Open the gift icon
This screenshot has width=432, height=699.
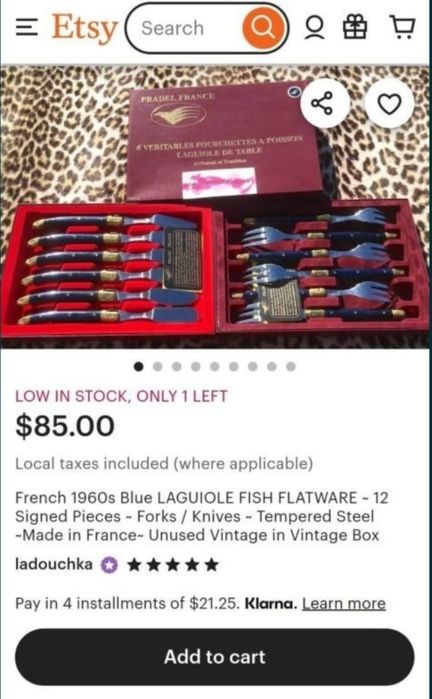(x=355, y=27)
